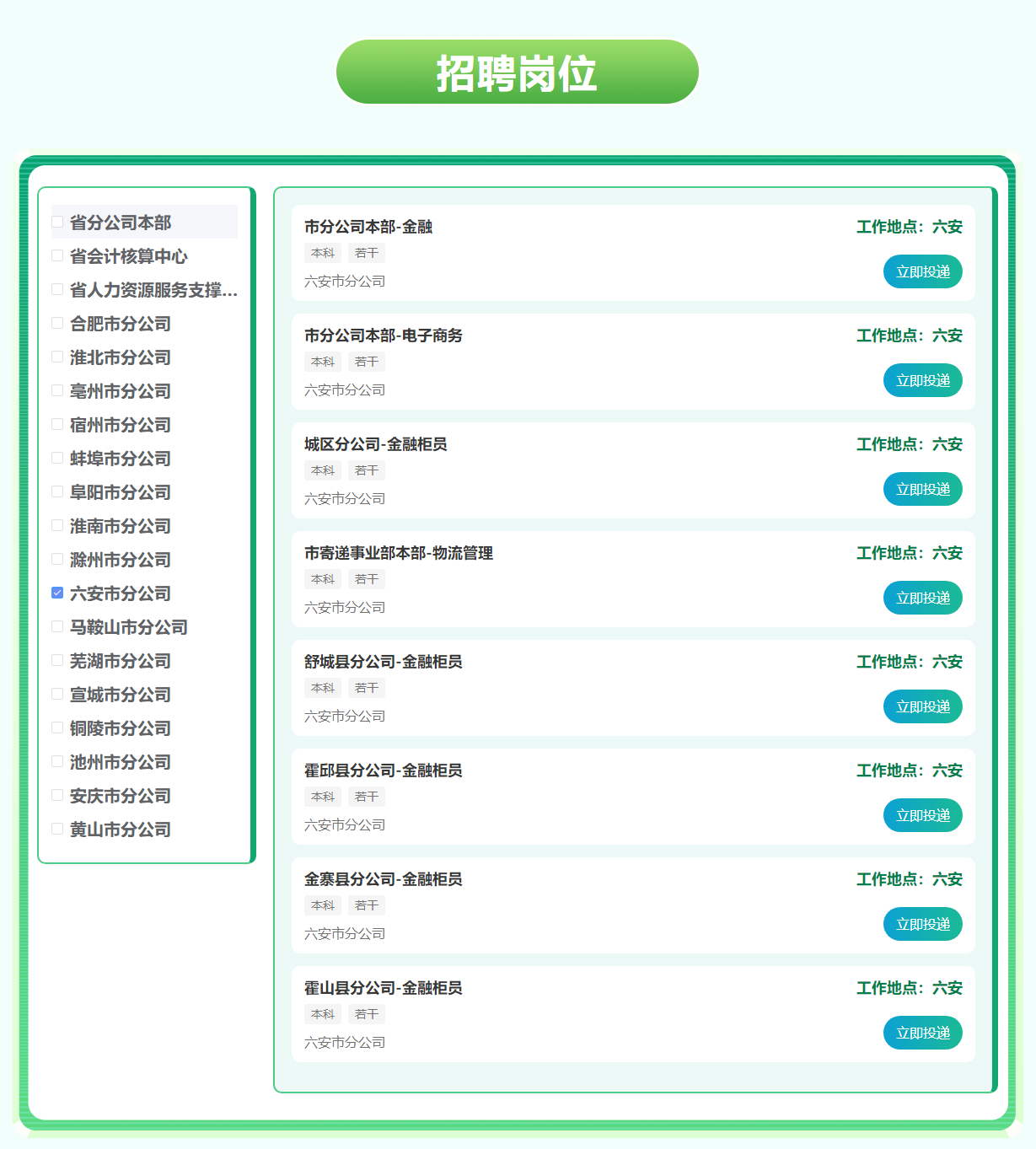1036x1149 pixels.
Task: Check the 蚌埠市分公司 option
Action: click(x=57, y=458)
